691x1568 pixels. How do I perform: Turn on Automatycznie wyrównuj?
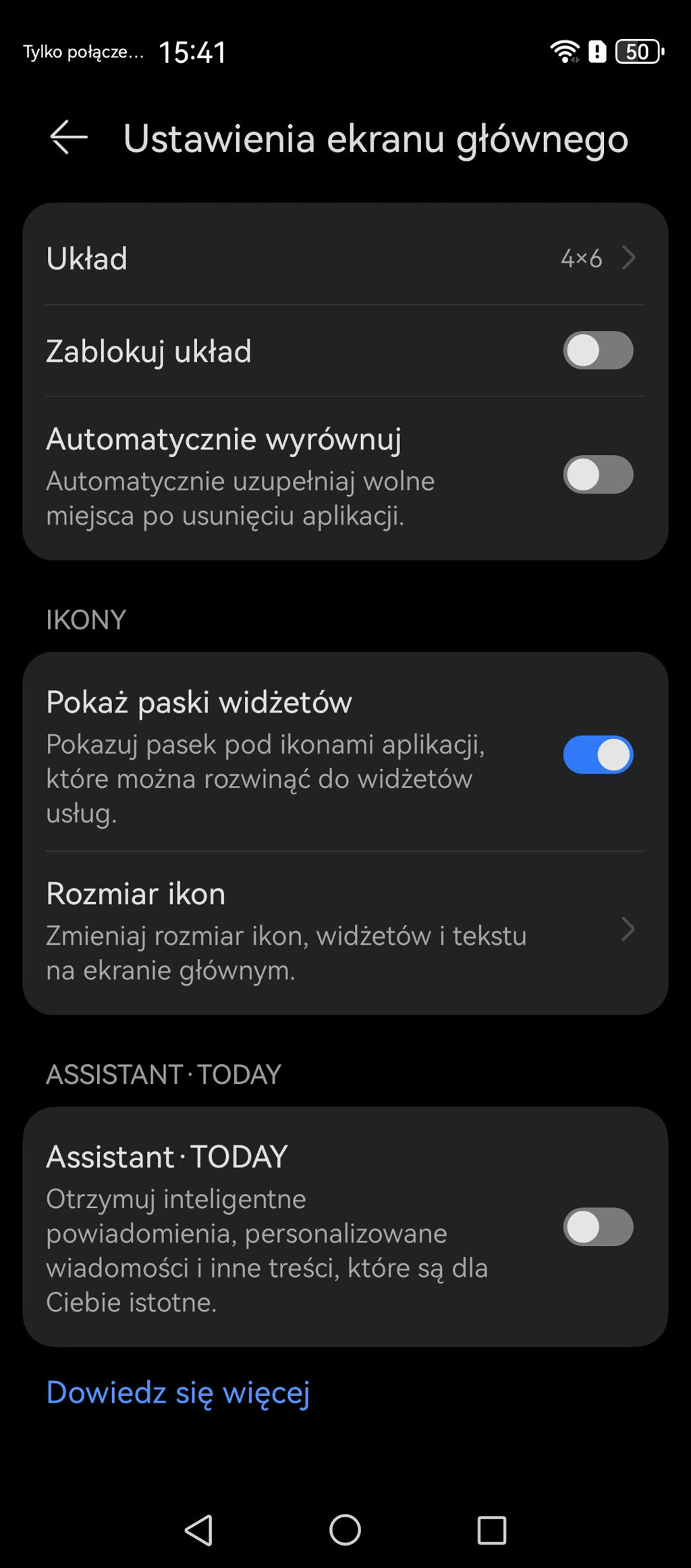597,475
